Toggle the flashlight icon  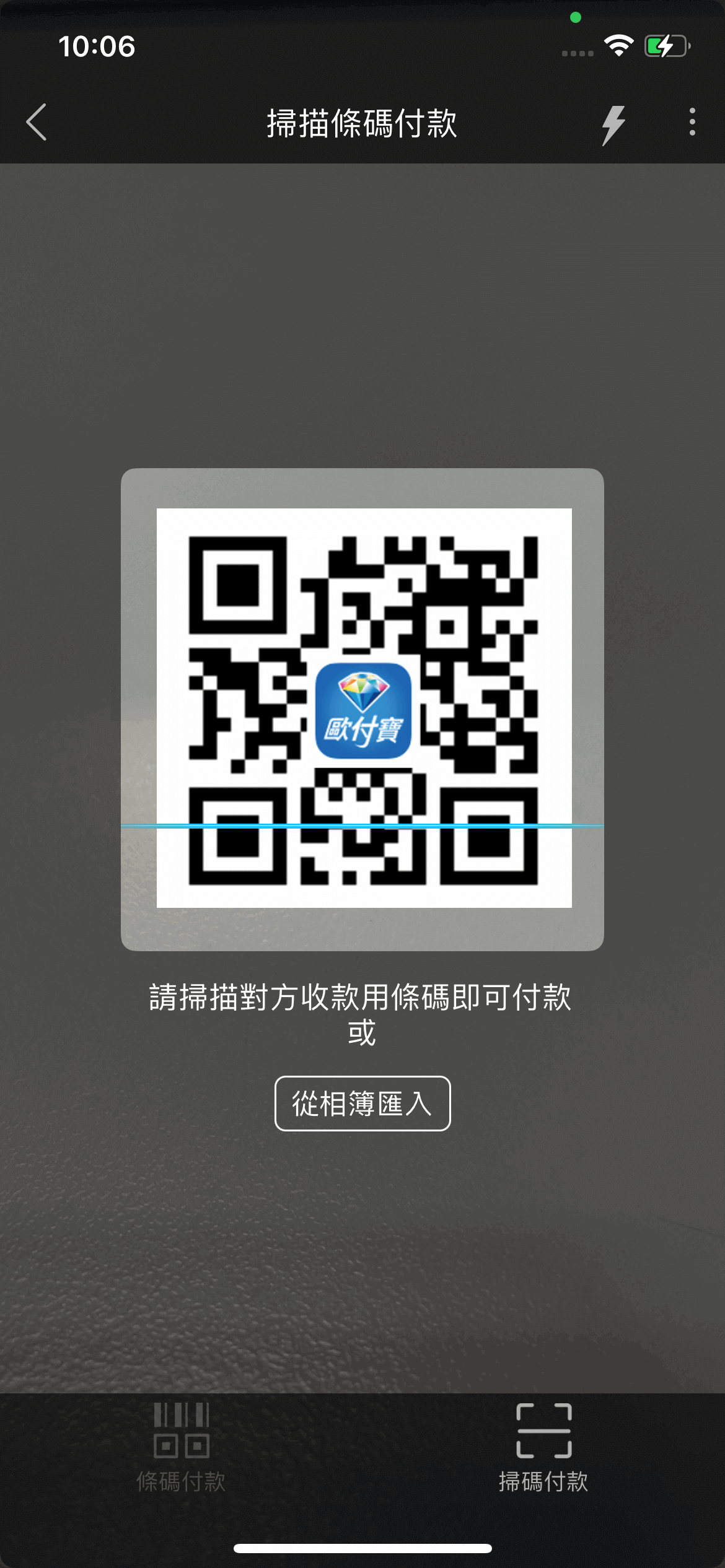pyautogui.click(x=613, y=124)
